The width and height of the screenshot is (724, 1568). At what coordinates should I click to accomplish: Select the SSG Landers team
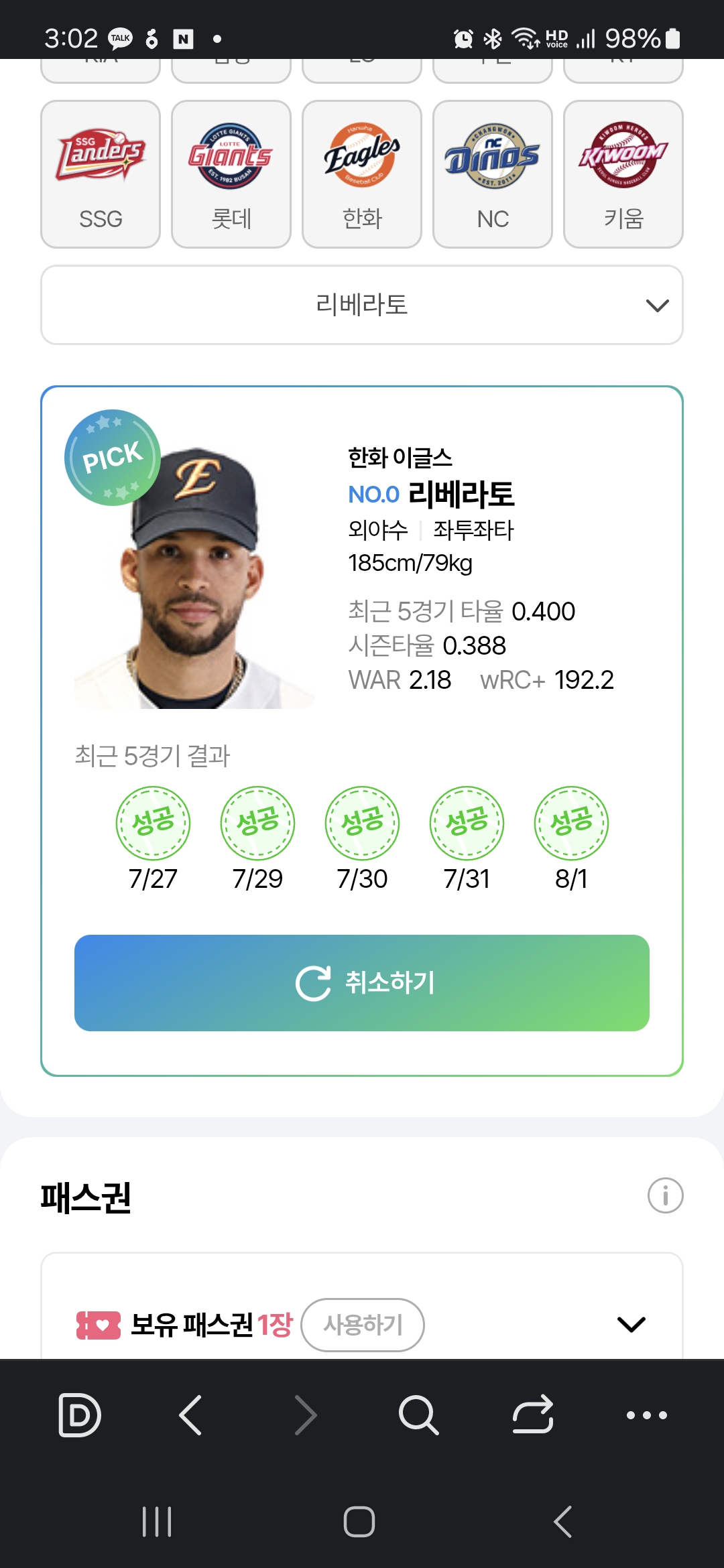point(101,174)
